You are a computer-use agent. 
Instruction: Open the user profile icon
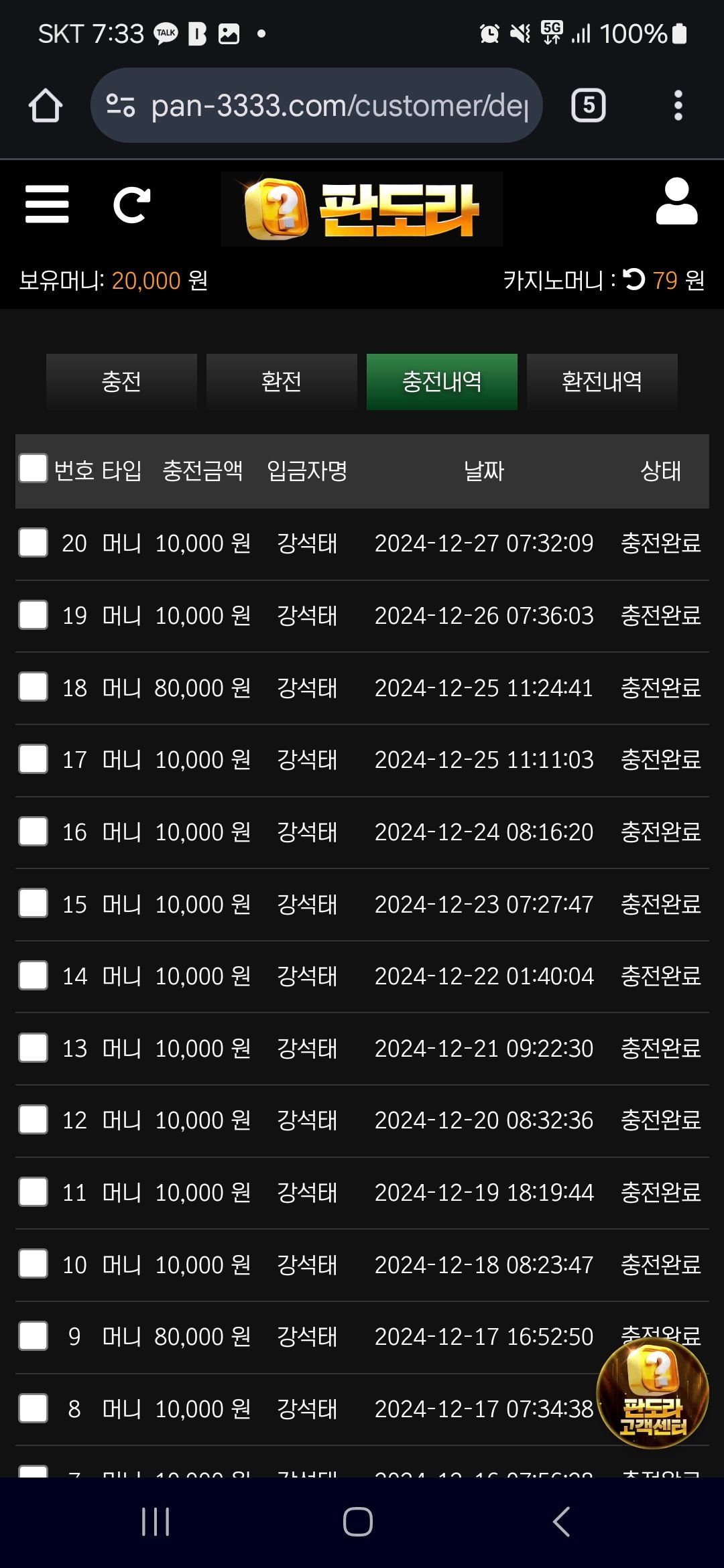click(676, 202)
